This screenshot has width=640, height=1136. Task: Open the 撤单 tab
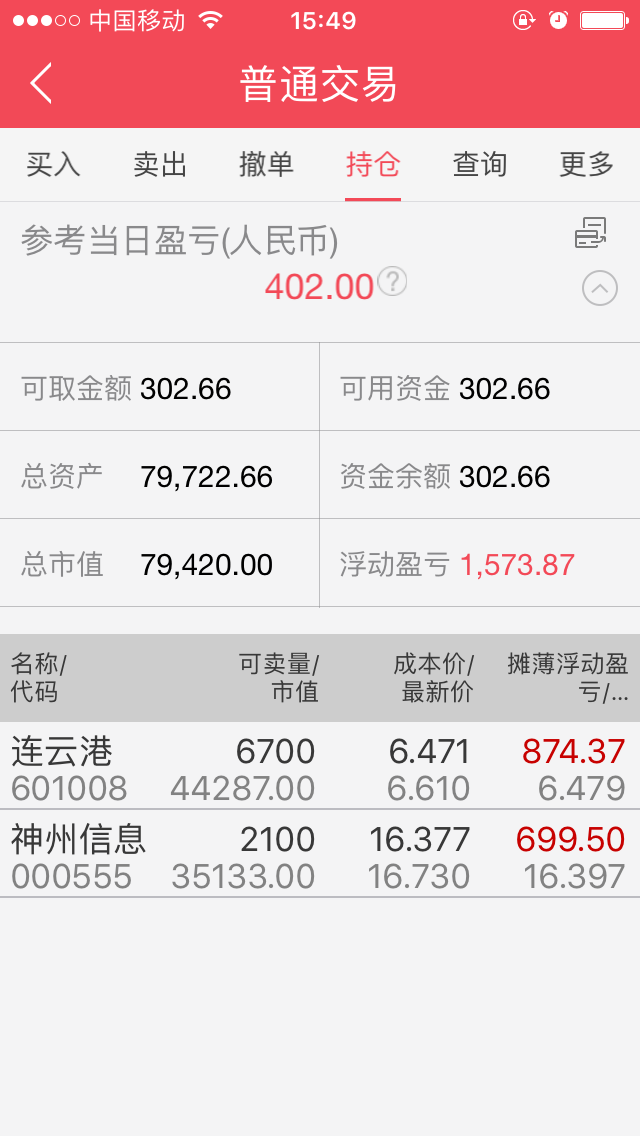[x=267, y=165]
